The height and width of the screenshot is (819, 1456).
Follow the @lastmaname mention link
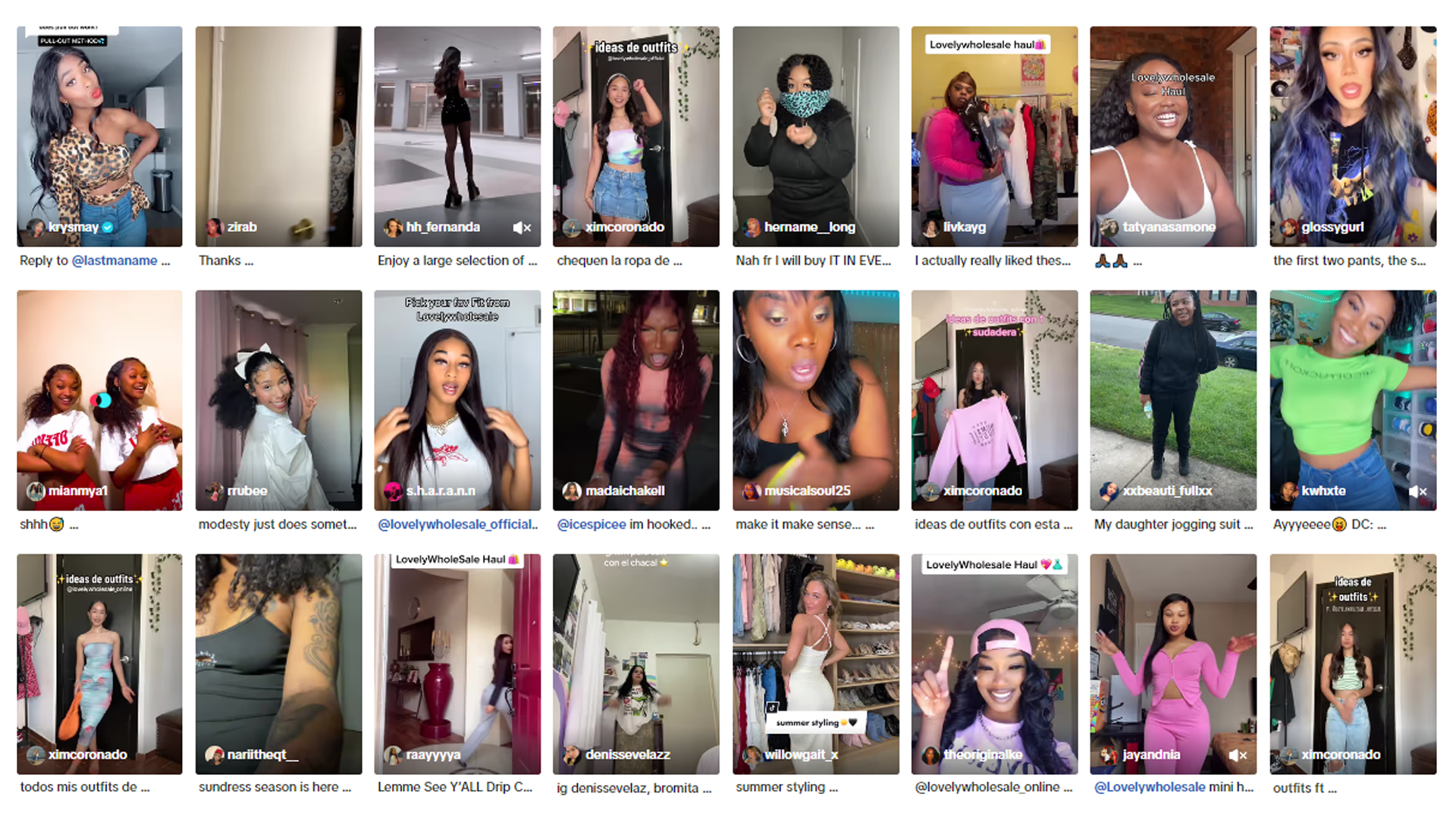(x=115, y=260)
